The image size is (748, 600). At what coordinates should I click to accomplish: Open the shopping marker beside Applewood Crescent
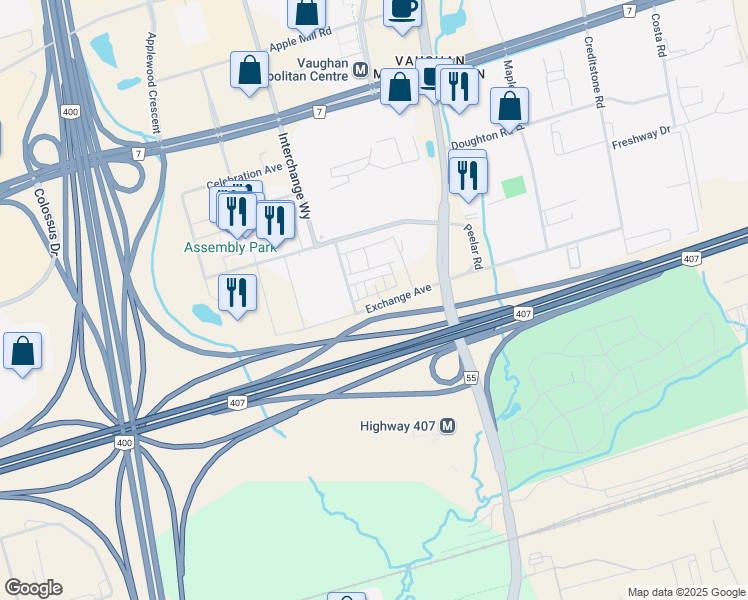click(249, 70)
